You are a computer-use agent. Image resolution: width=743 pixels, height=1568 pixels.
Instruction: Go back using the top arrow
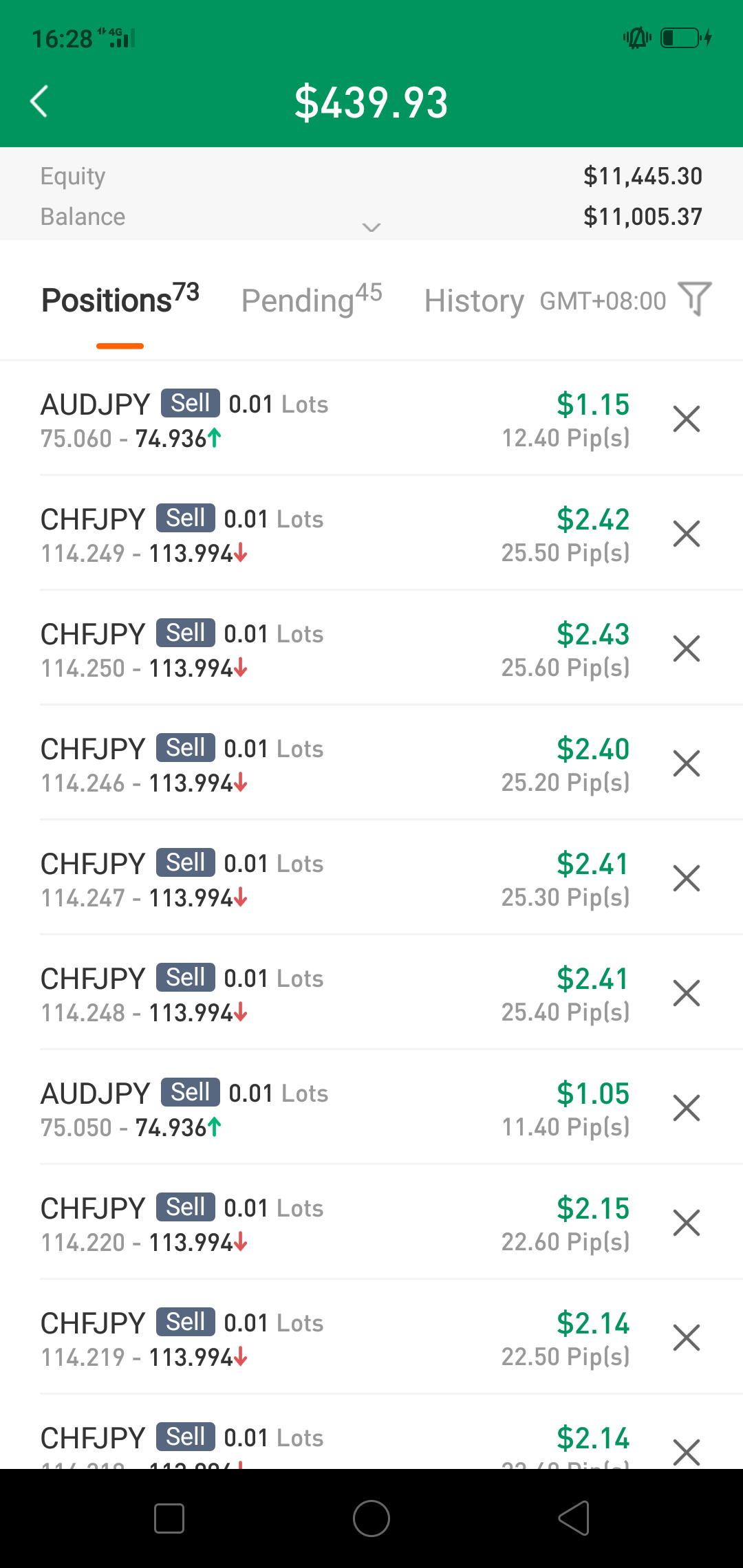(x=39, y=102)
